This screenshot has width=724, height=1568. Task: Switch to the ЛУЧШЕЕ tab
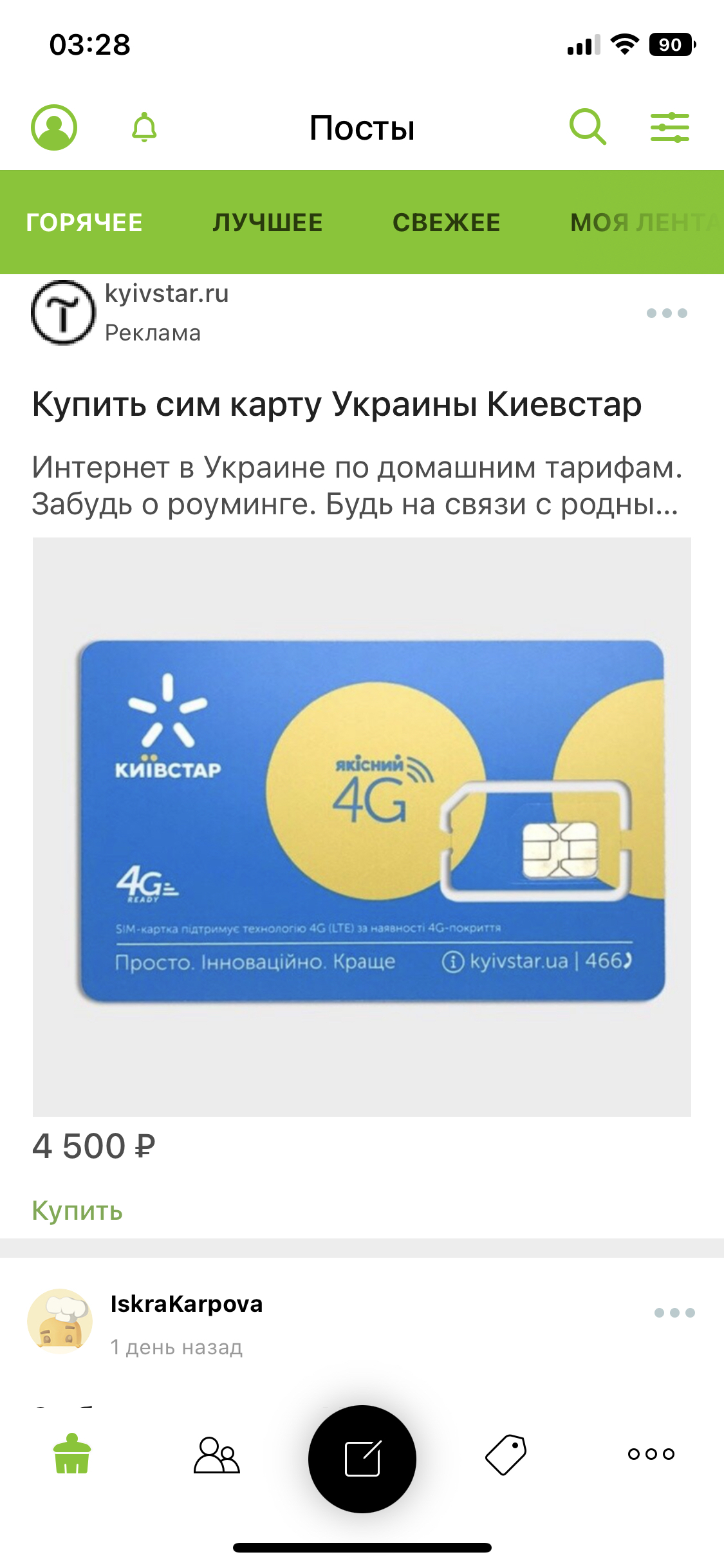coord(268,223)
